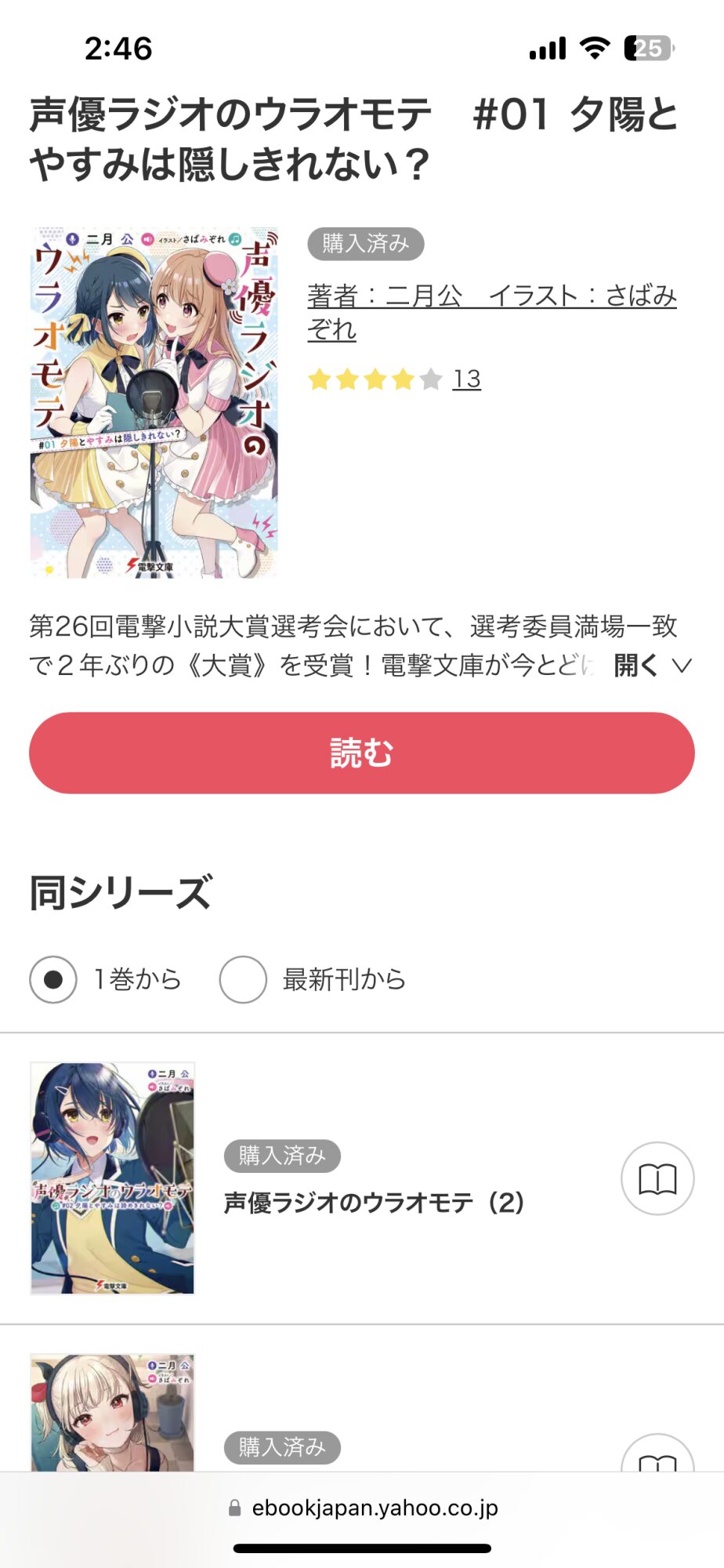Tap the ebookjapan.yahoo.co.jp address bar
The height and width of the screenshot is (1568, 724).
(x=362, y=1508)
